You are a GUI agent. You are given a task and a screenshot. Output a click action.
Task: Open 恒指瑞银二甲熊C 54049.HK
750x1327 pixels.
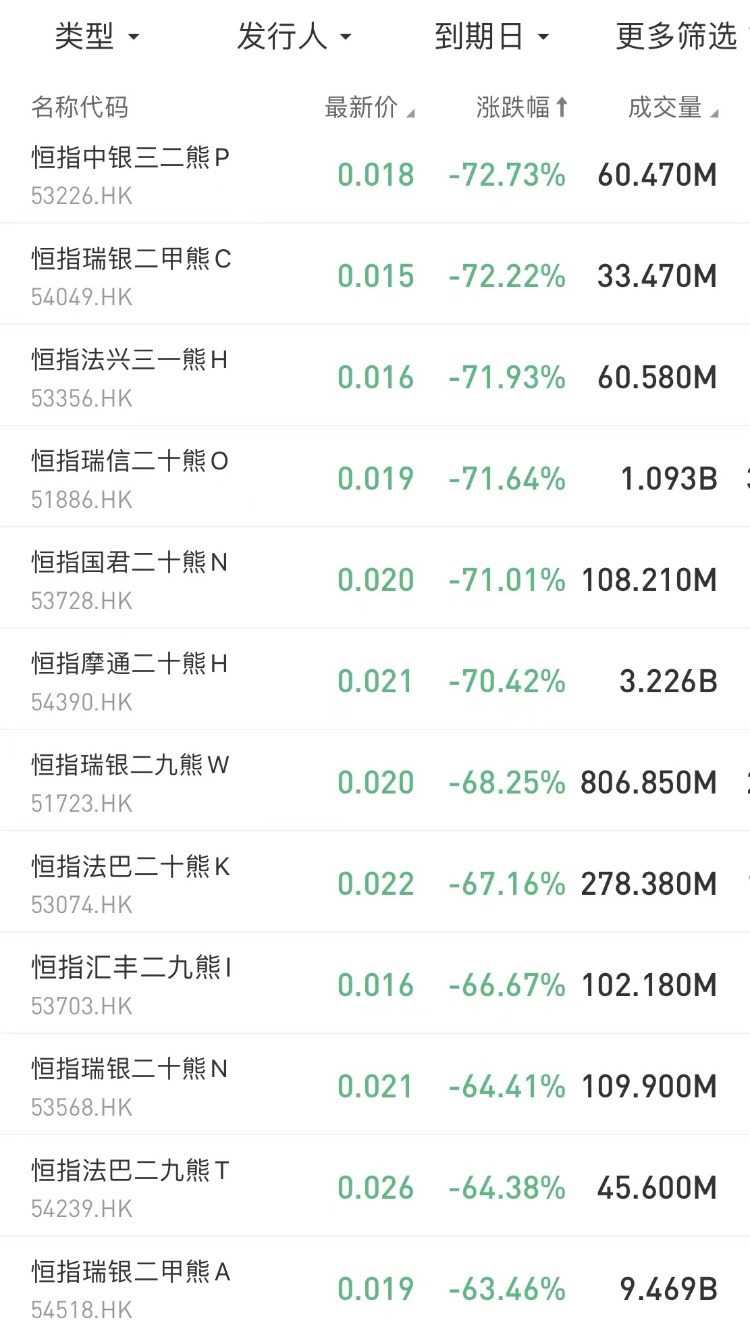[131, 275]
